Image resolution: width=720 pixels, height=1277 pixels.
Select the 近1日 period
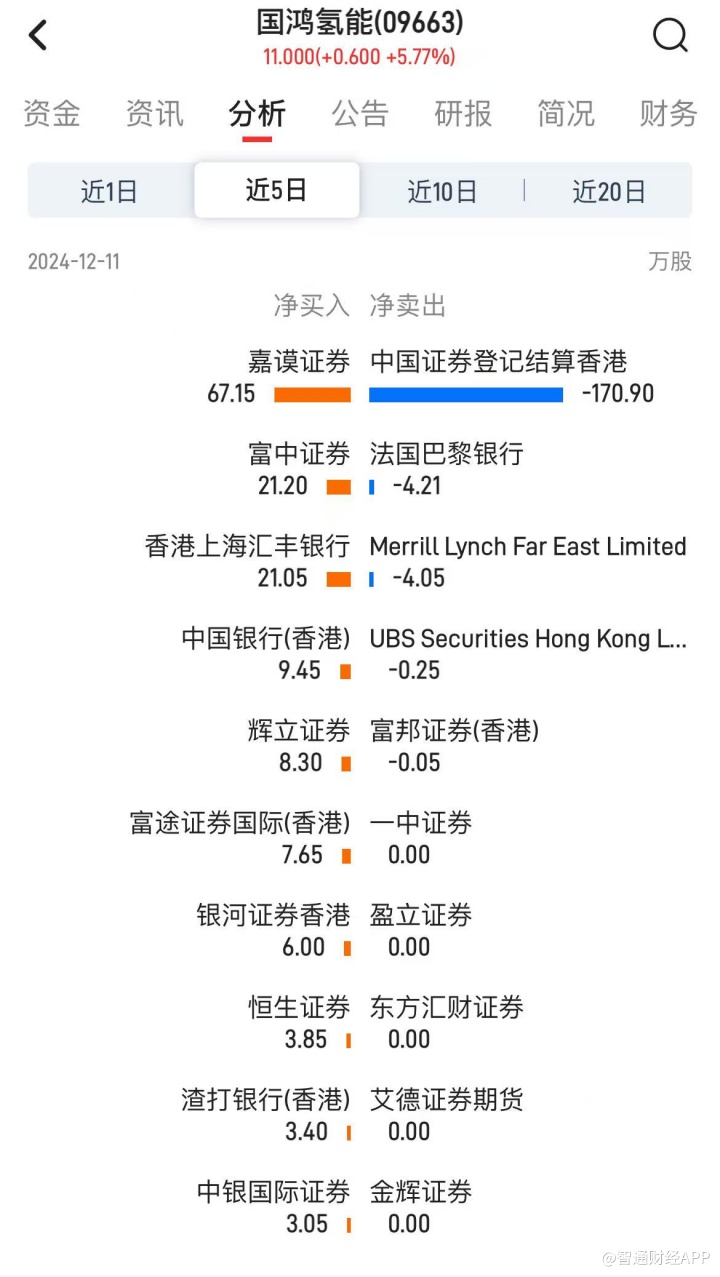coord(109,191)
